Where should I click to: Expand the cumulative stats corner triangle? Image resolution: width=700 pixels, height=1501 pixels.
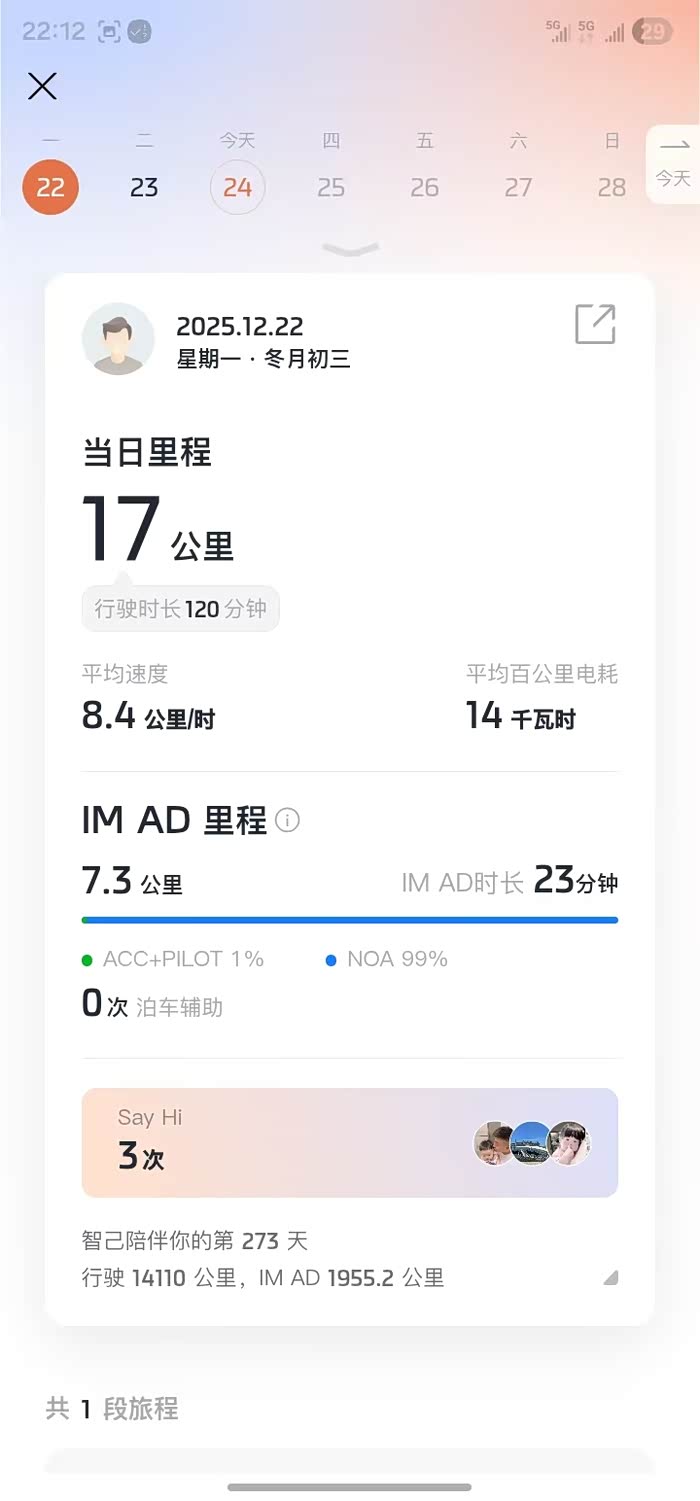[x=610, y=1277]
